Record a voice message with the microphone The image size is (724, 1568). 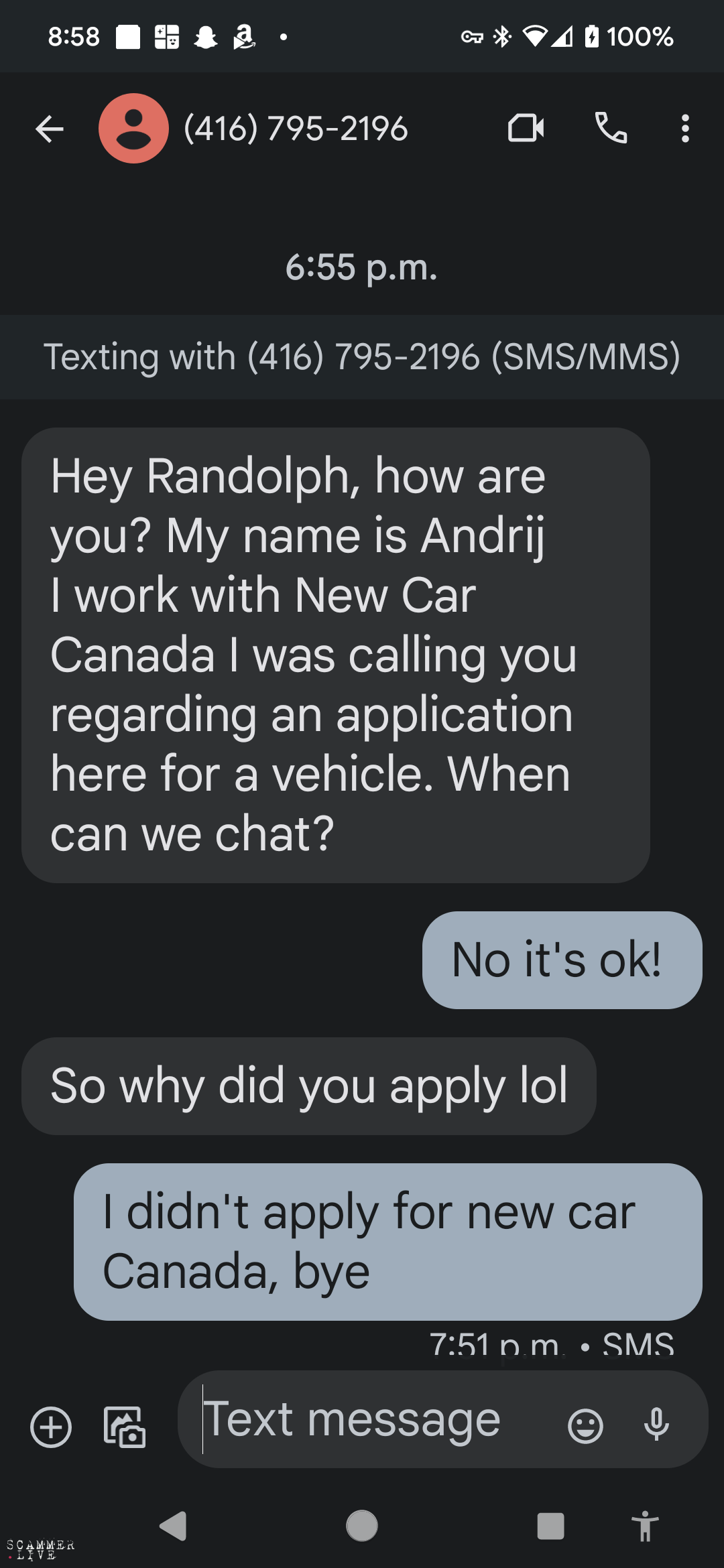[x=656, y=1425]
